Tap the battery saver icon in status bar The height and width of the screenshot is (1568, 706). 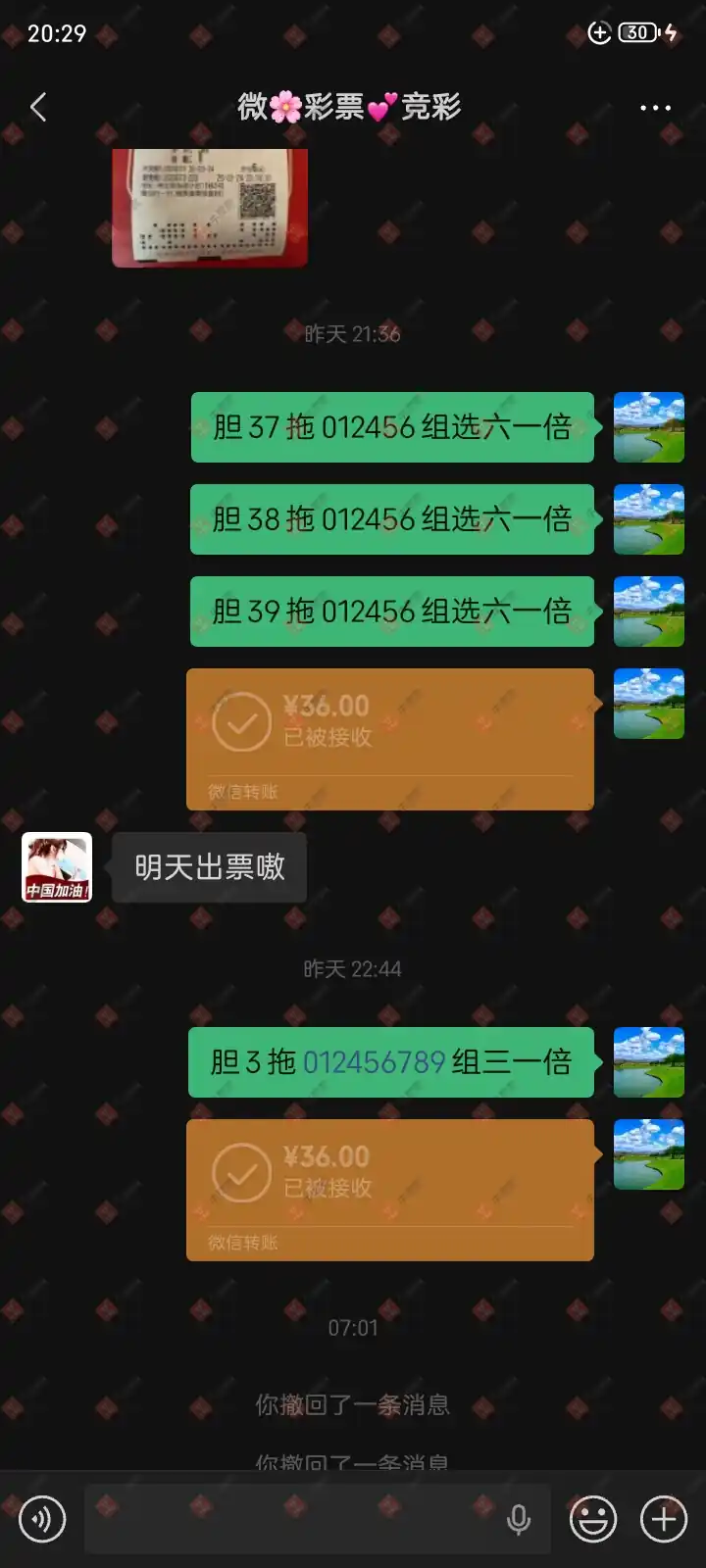(600, 32)
